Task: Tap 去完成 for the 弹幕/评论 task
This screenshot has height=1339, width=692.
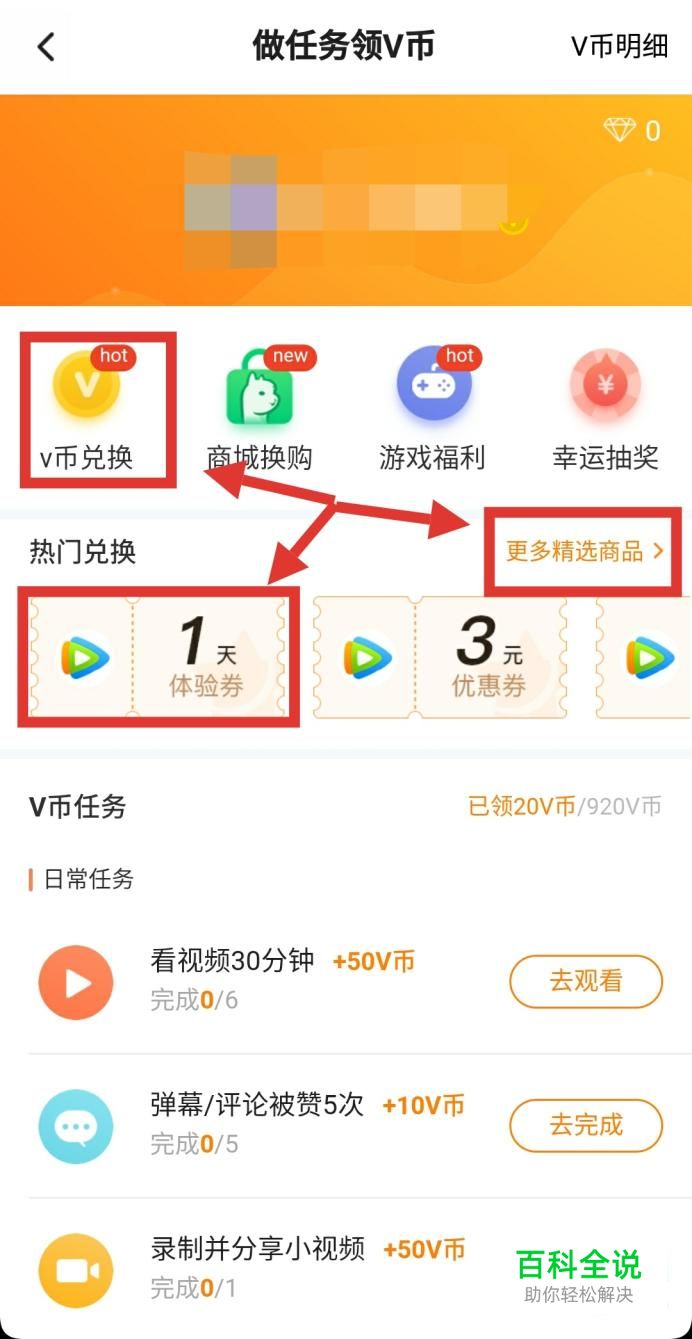Action: [x=586, y=1125]
